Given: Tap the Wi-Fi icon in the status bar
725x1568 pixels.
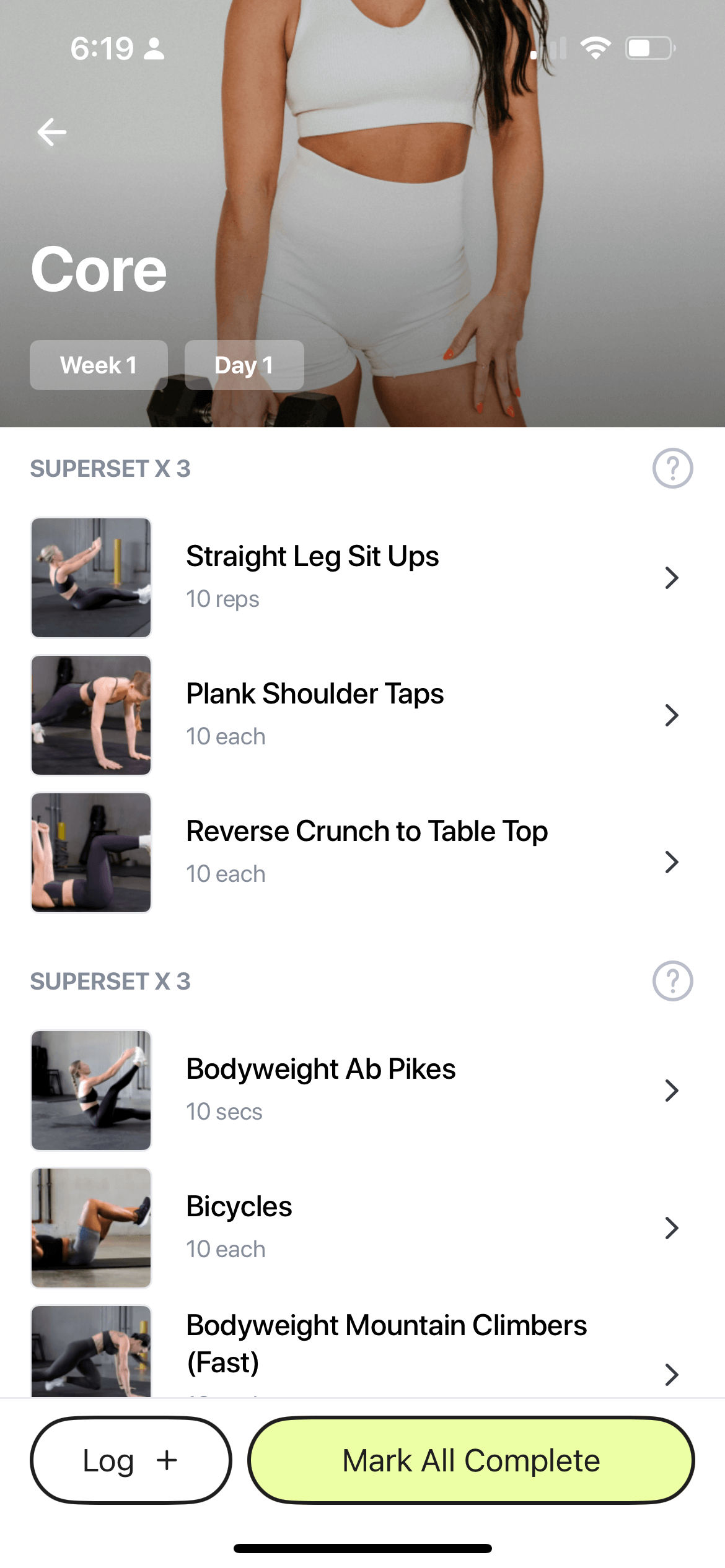Looking at the screenshot, I should pos(595,47).
